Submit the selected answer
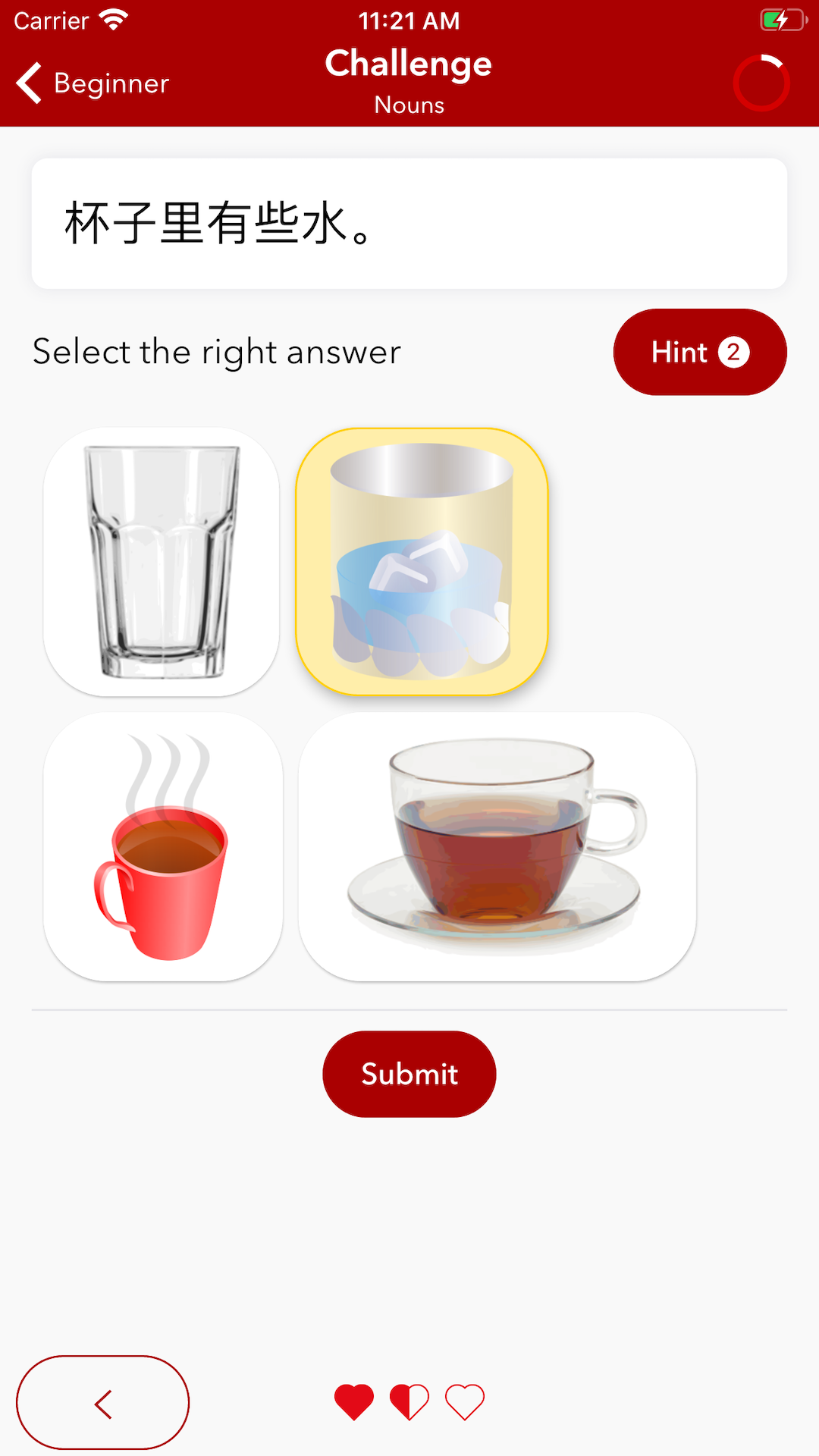Screen dimensions: 819x1456 [409, 1074]
